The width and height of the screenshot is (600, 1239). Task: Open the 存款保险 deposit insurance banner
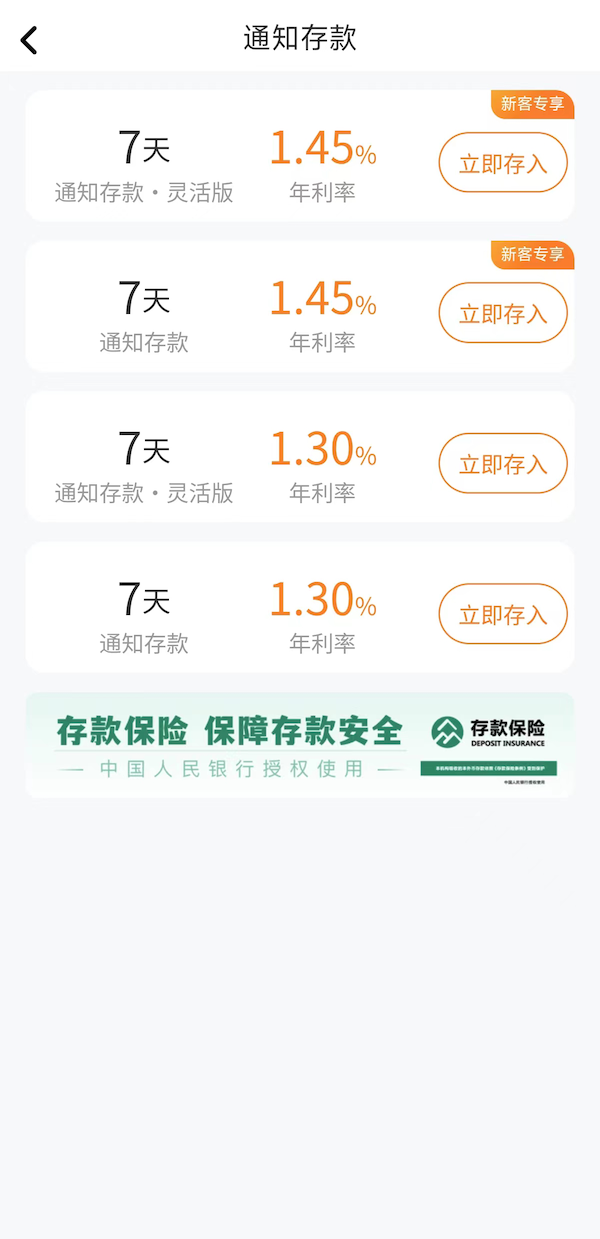coord(300,746)
